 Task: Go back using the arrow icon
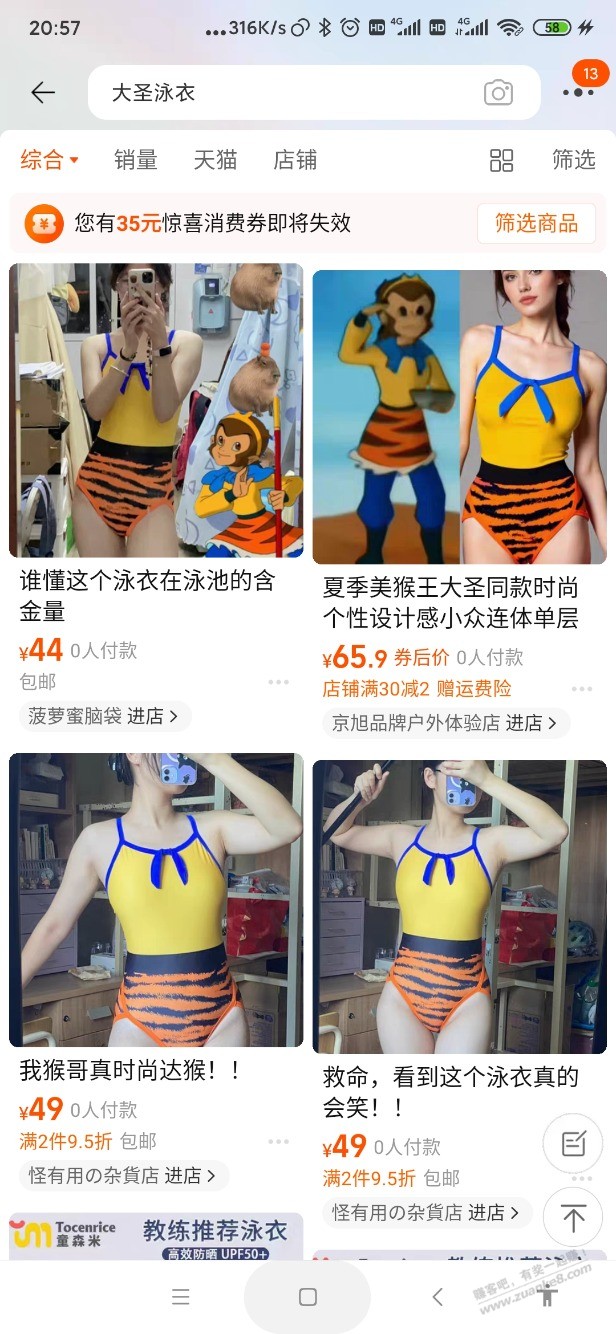[x=43, y=93]
